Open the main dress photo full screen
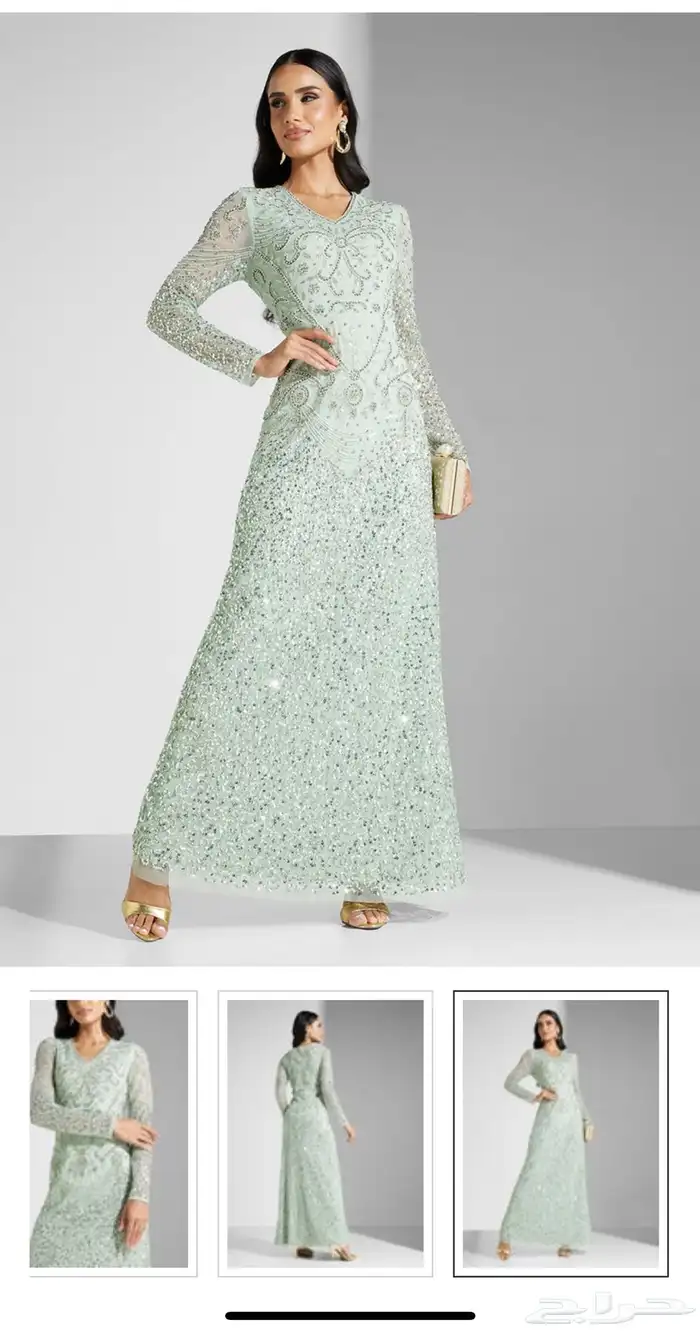 pos(350,490)
